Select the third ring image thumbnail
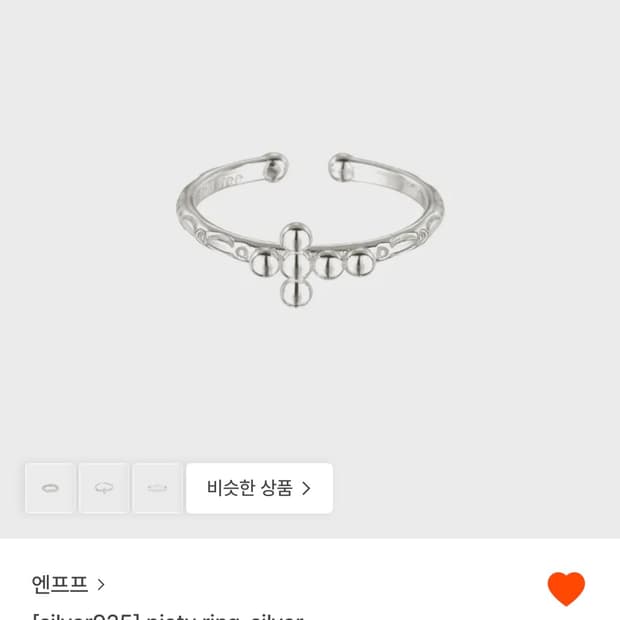Image resolution: width=620 pixels, height=620 pixels. click(157, 488)
